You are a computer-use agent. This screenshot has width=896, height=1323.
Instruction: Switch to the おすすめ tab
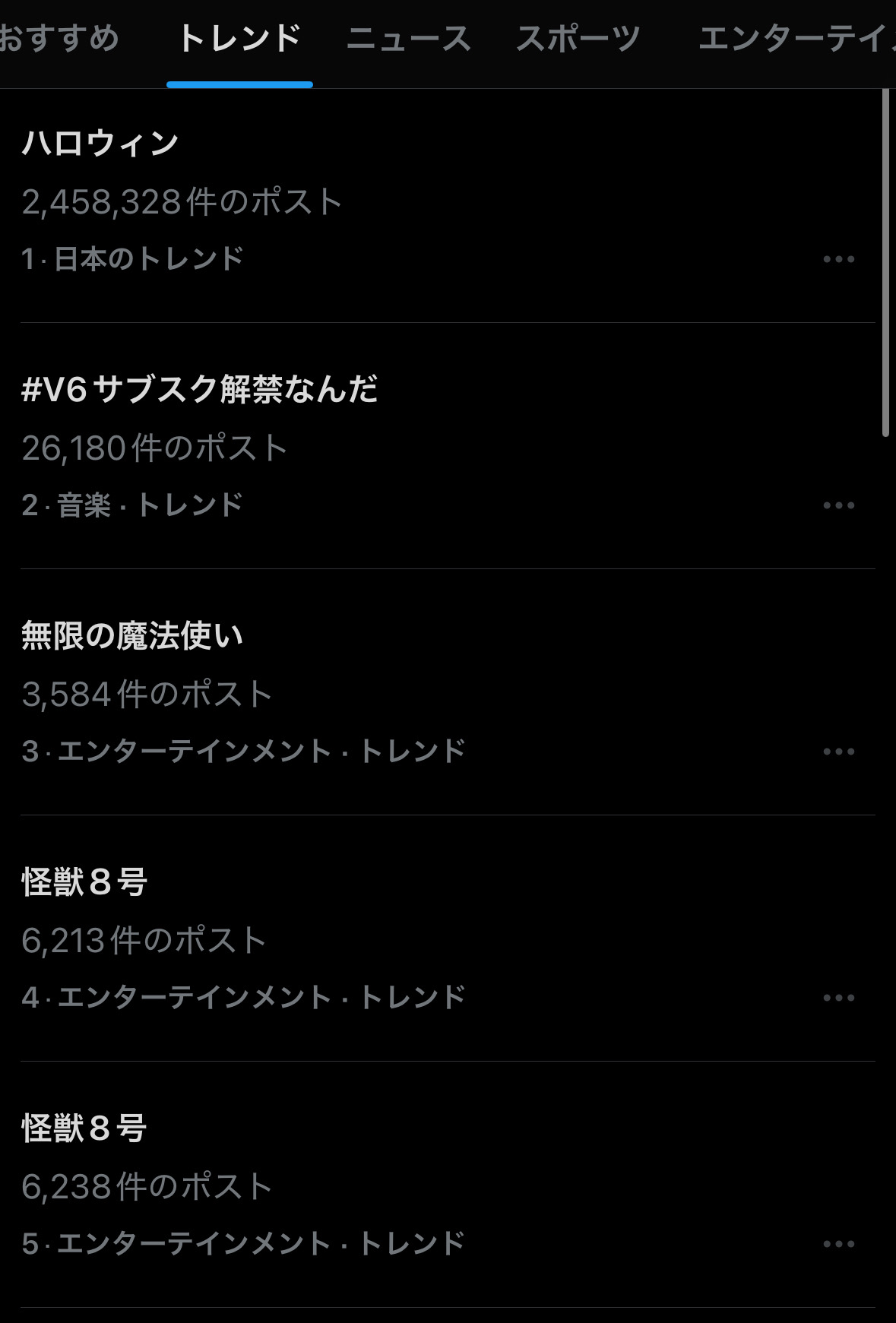59,39
